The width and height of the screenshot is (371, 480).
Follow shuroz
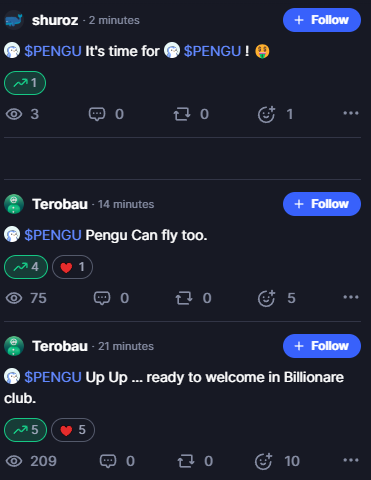(x=322, y=20)
